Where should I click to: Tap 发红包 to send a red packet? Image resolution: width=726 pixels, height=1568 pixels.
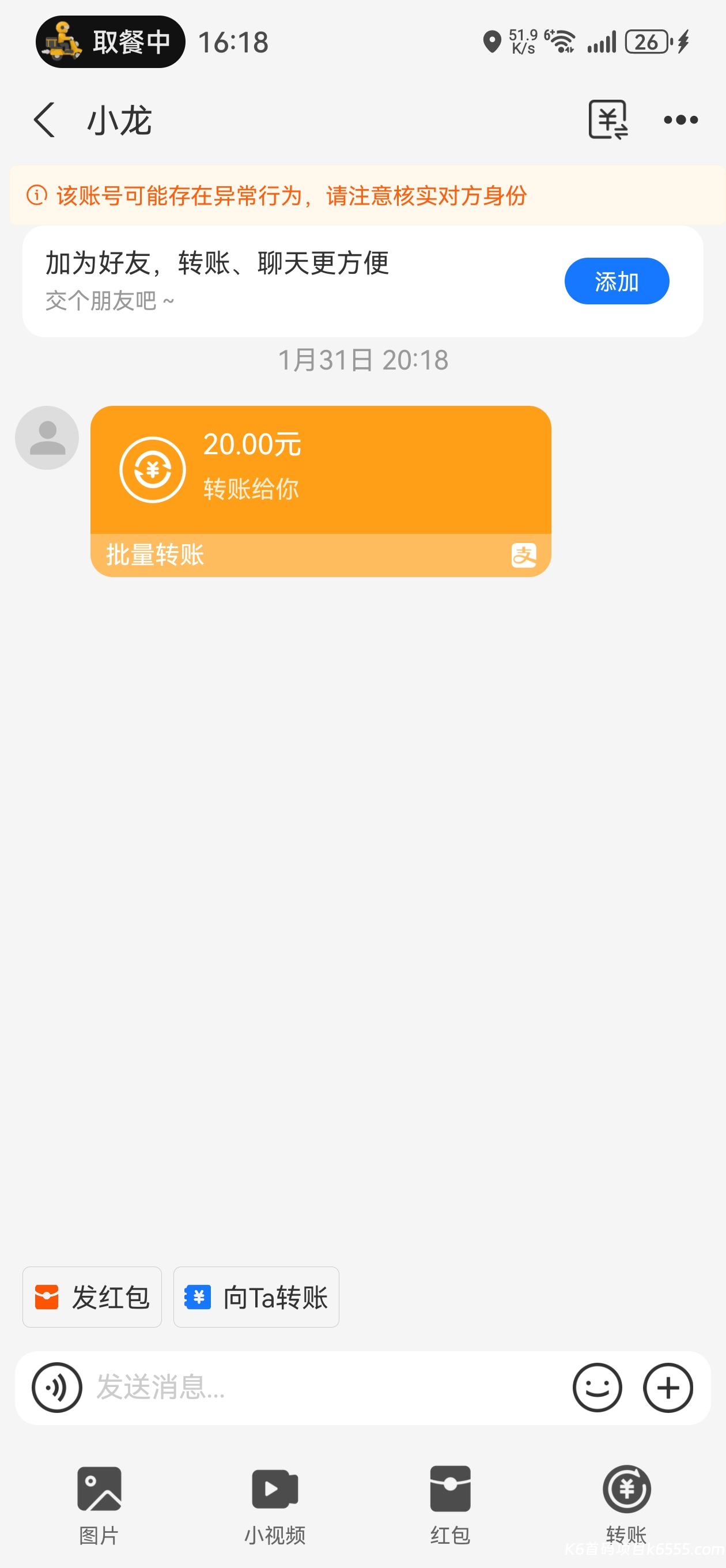coord(92,1297)
